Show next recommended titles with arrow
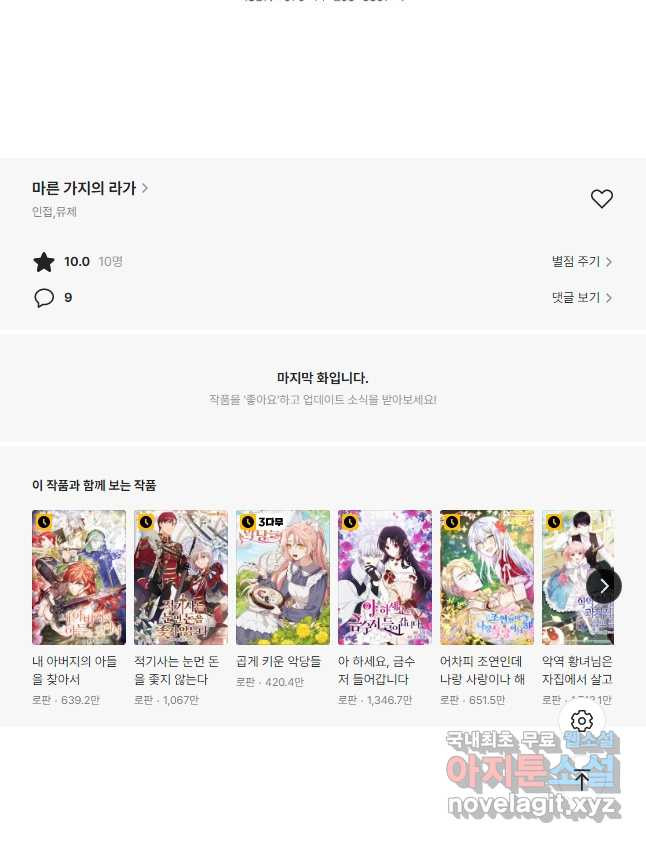646x843 pixels. 603,586
